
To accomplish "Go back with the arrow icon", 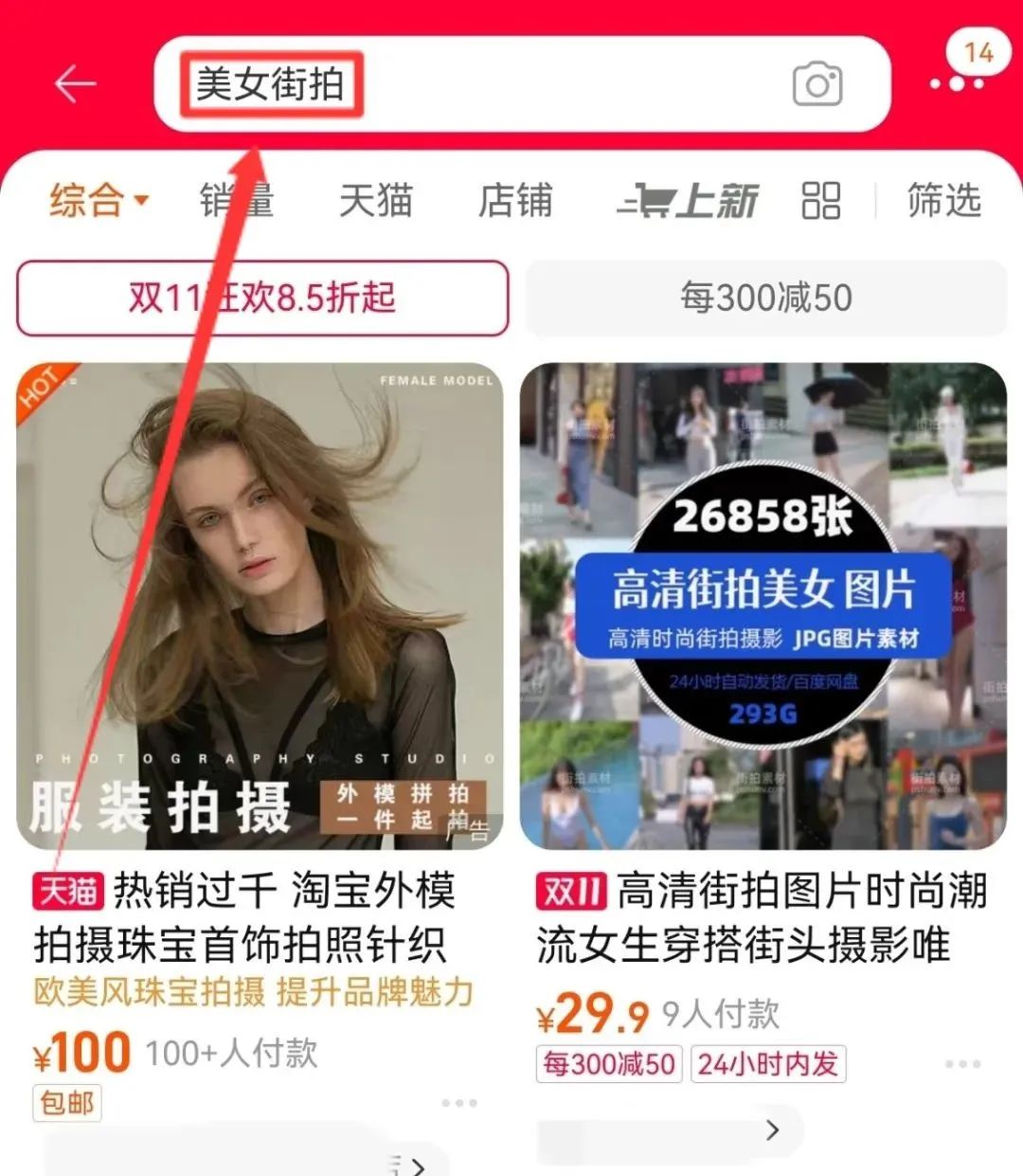I will [75, 84].
